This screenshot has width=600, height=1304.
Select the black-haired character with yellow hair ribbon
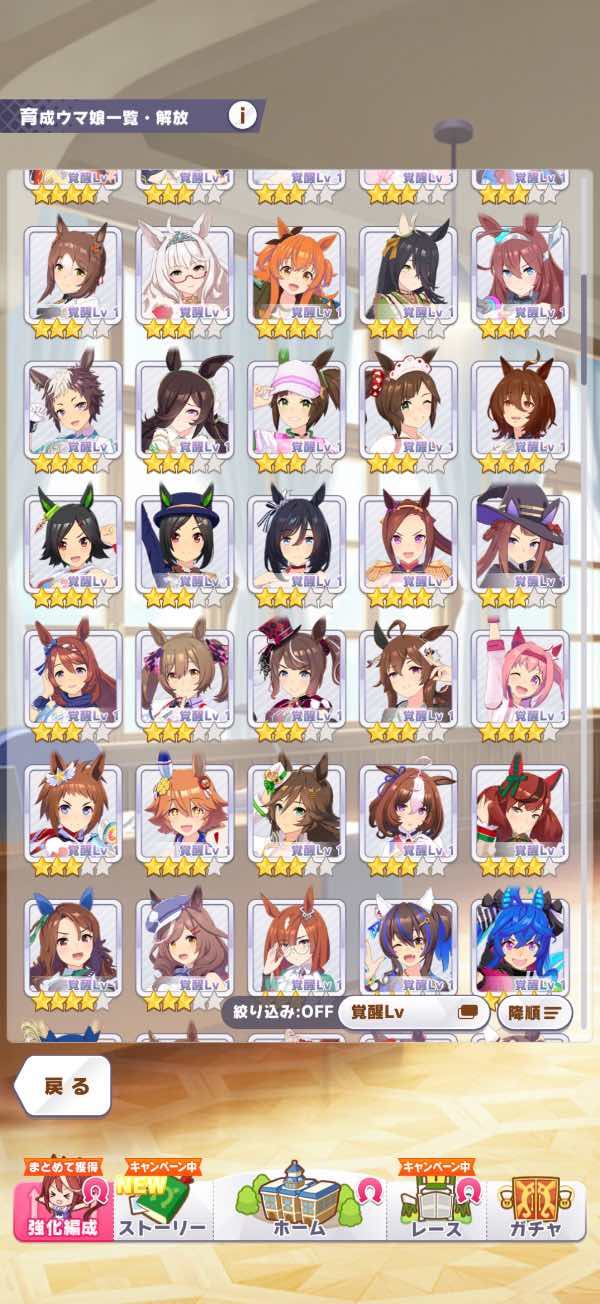coord(408,274)
